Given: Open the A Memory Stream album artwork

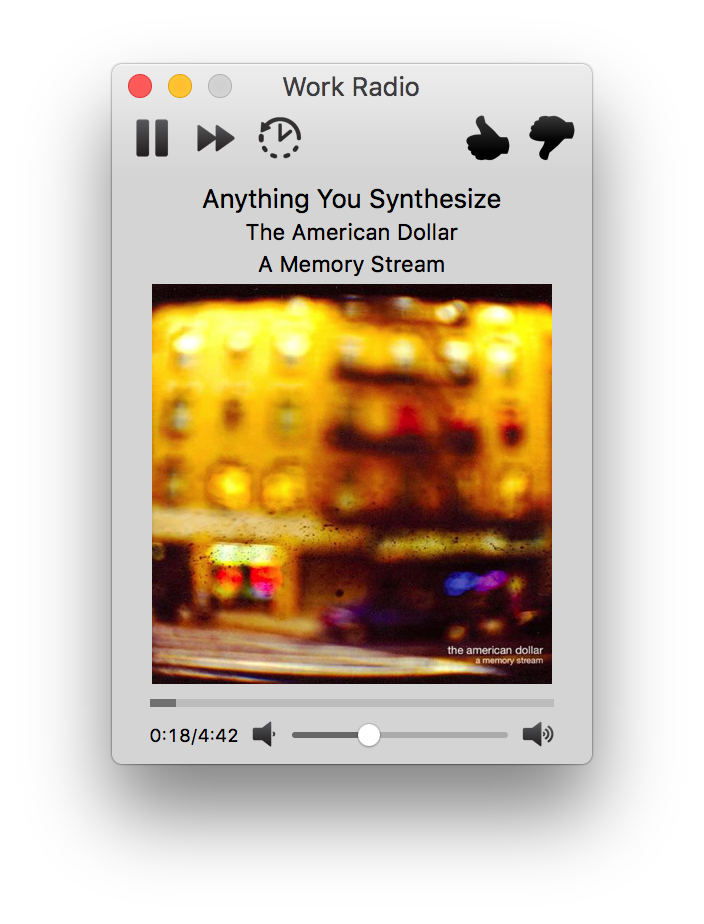Looking at the screenshot, I should coord(352,483).
